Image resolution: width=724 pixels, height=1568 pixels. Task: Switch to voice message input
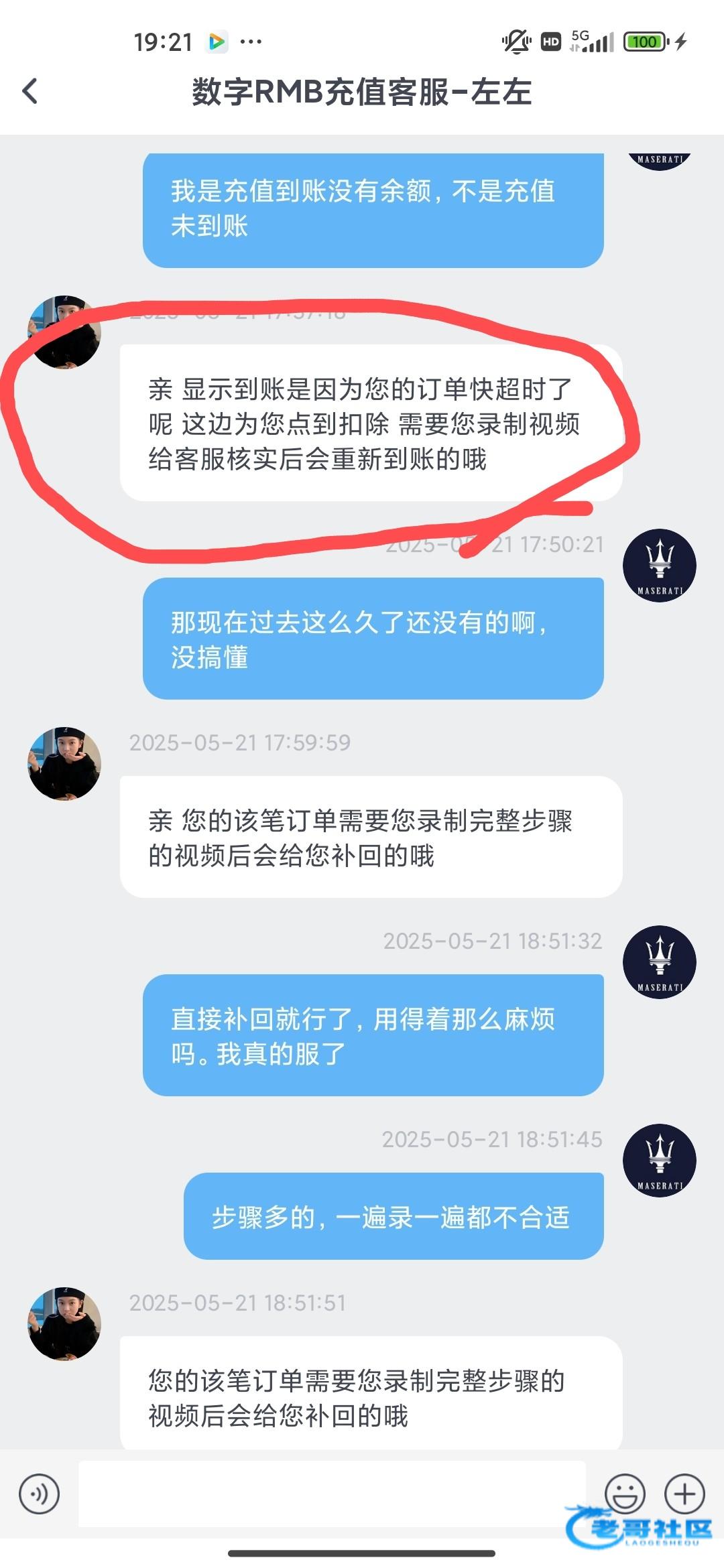coord(40,1494)
